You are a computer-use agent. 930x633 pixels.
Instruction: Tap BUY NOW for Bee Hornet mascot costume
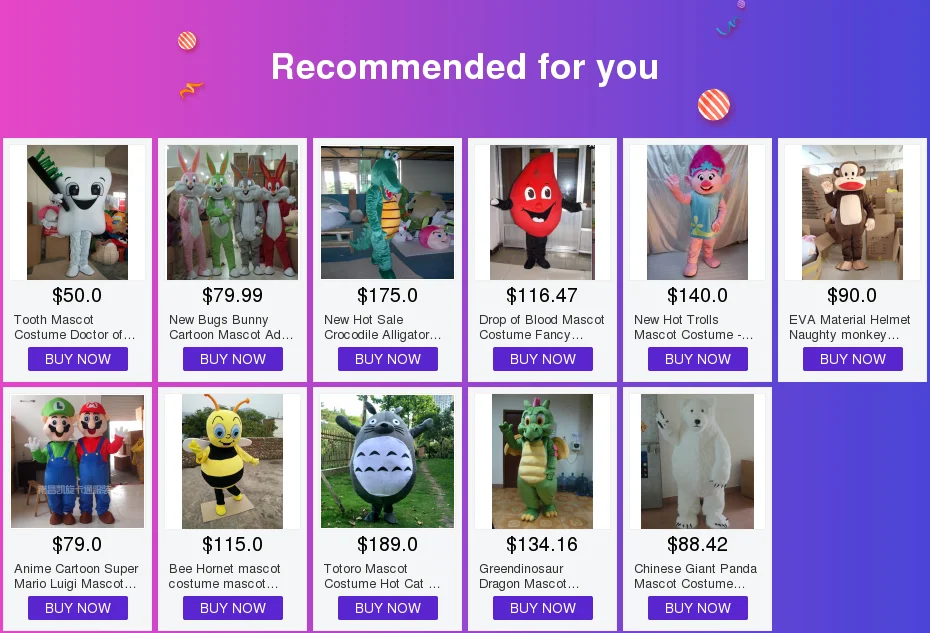tap(233, 608)
